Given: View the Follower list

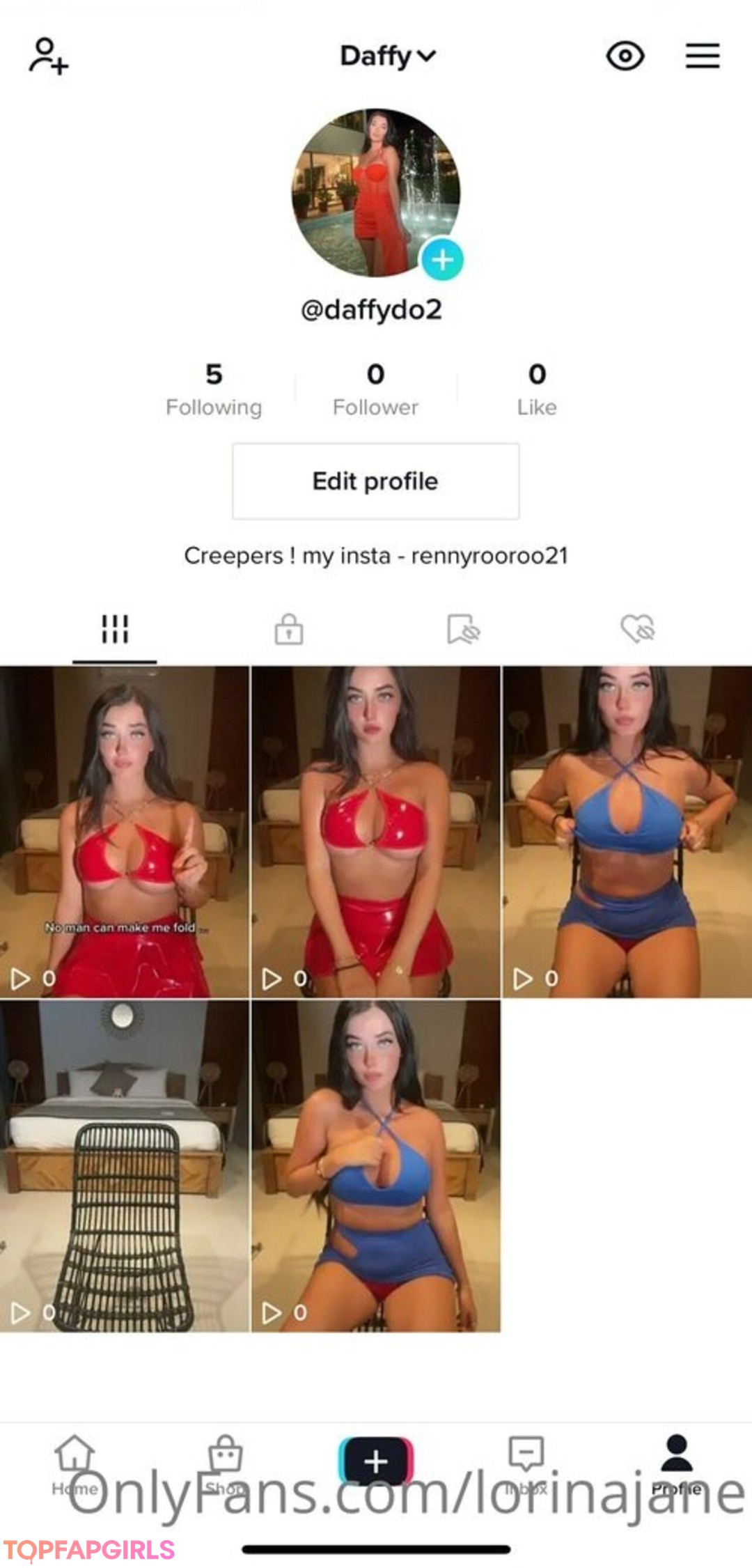Looking at the screenshot, I should pos(375,389).
